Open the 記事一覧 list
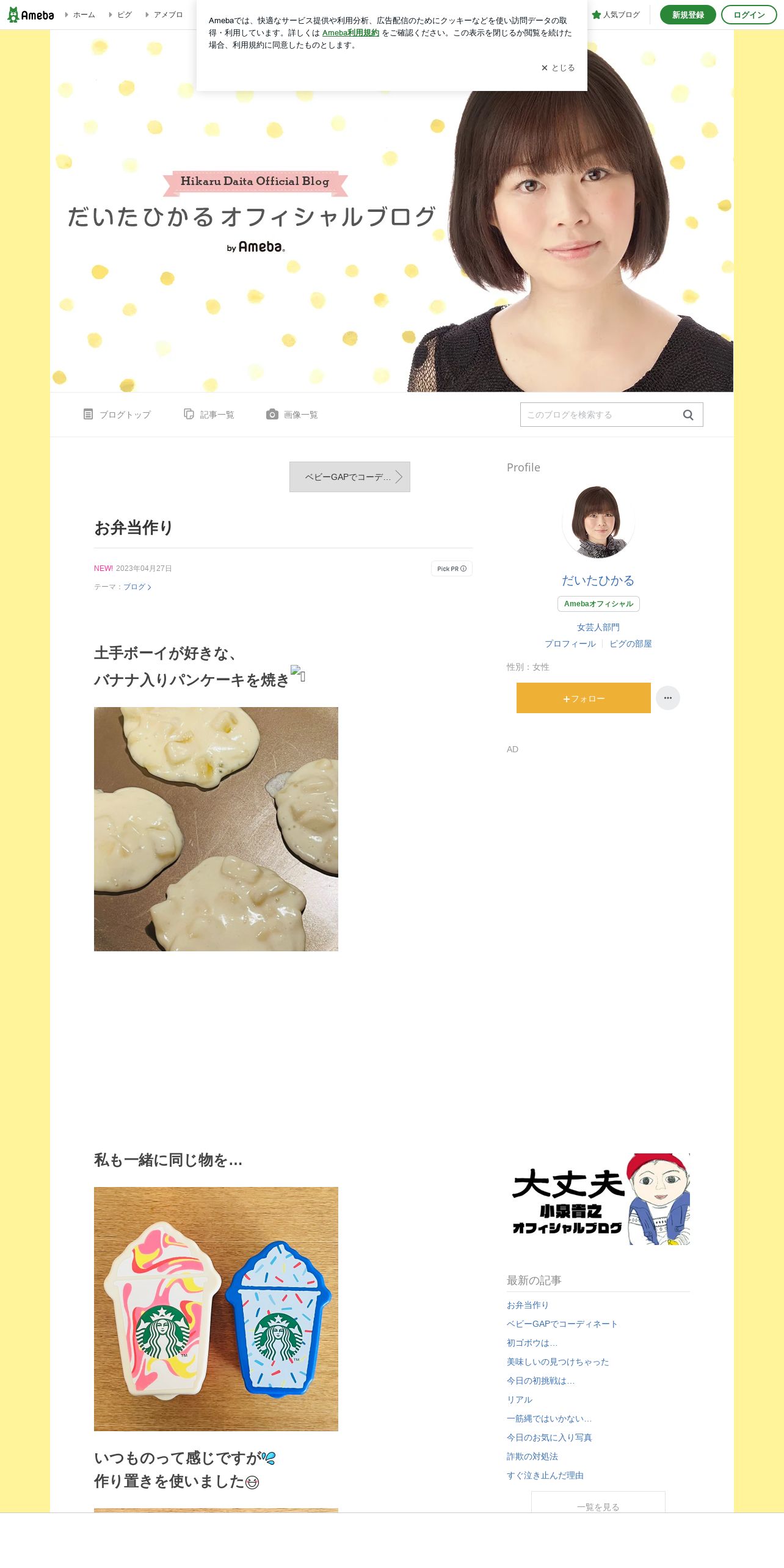 click(x=209, y=415)
